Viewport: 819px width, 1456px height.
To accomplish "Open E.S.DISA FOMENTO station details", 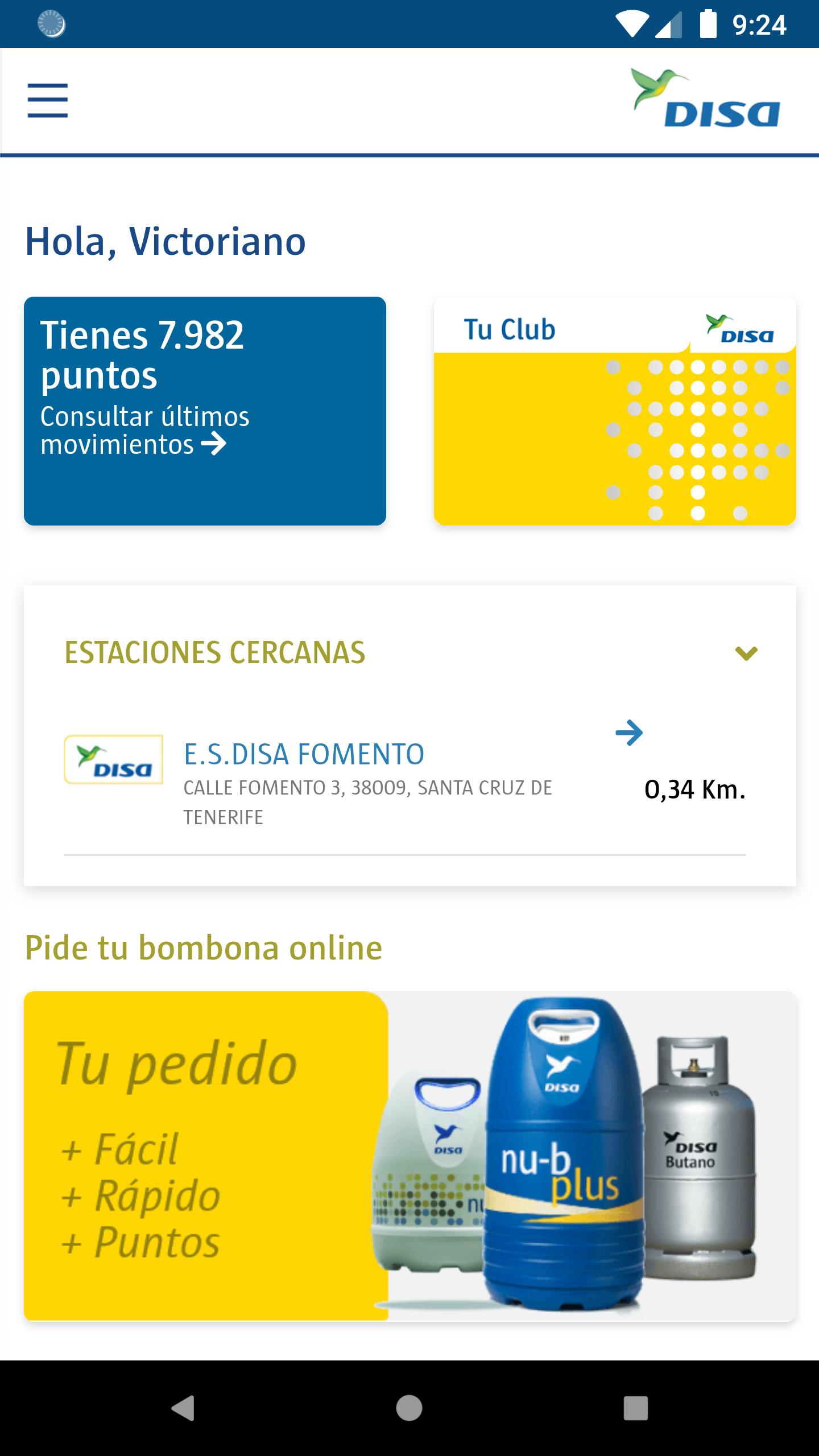I will coord(629,733).
